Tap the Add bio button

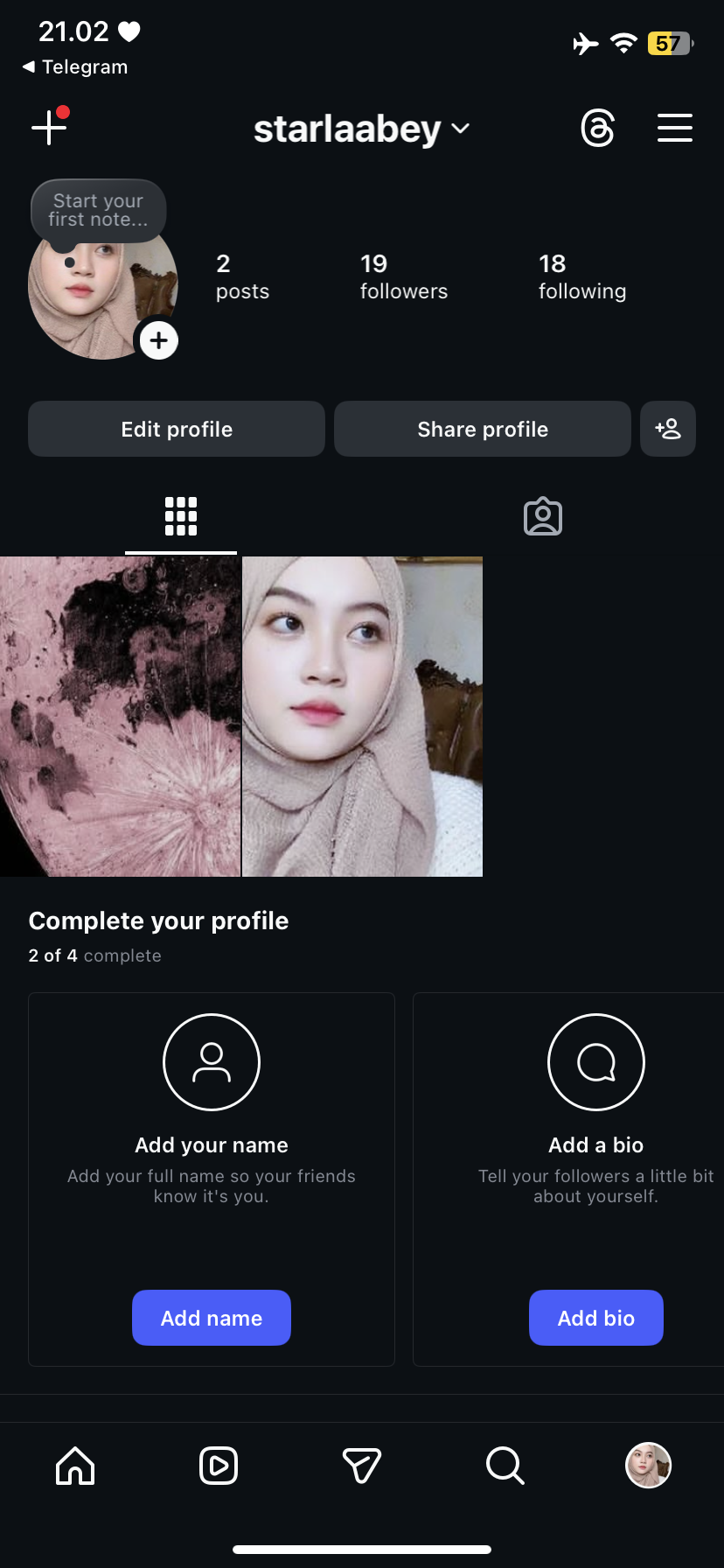point(595,1318)
